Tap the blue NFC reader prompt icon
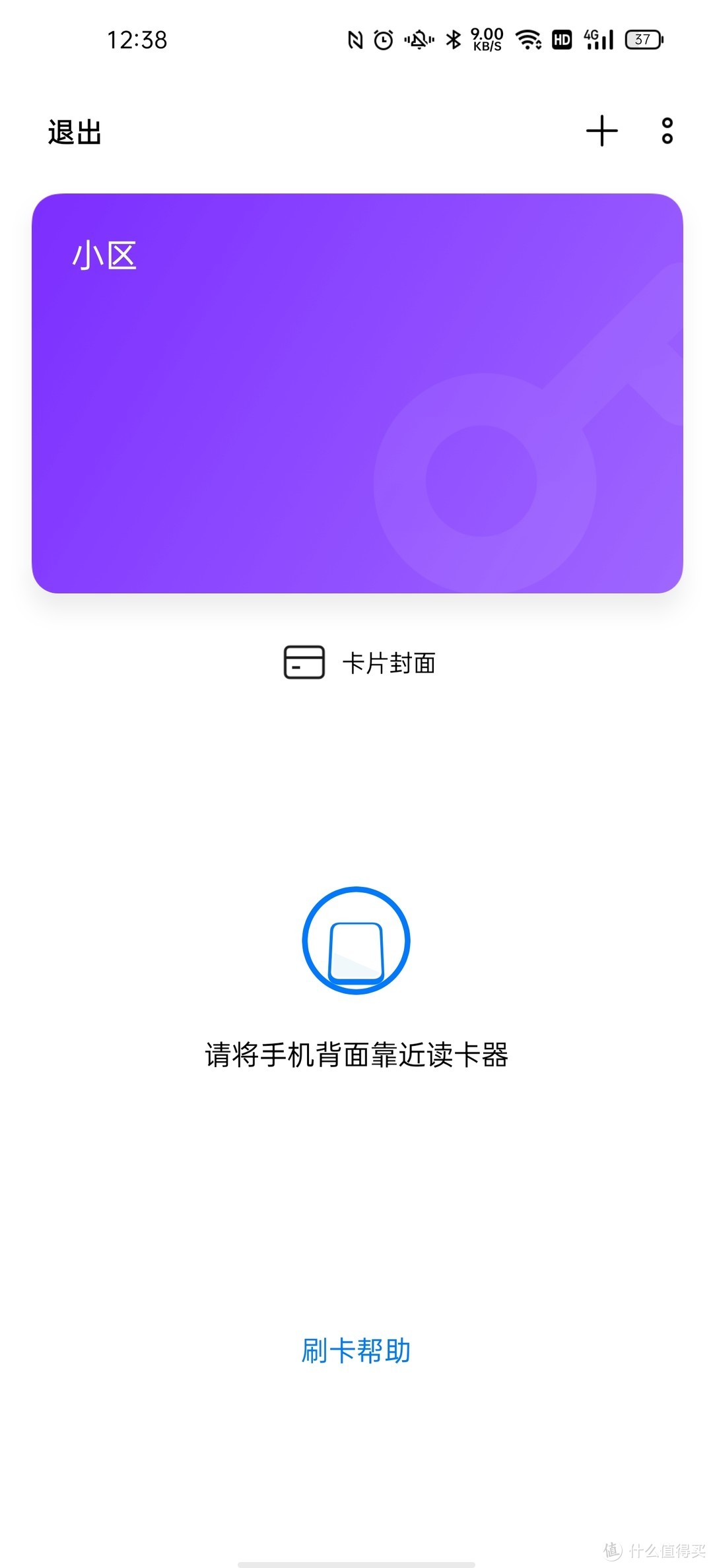Screen dimensions: 713x1568 tap(355, 940)
